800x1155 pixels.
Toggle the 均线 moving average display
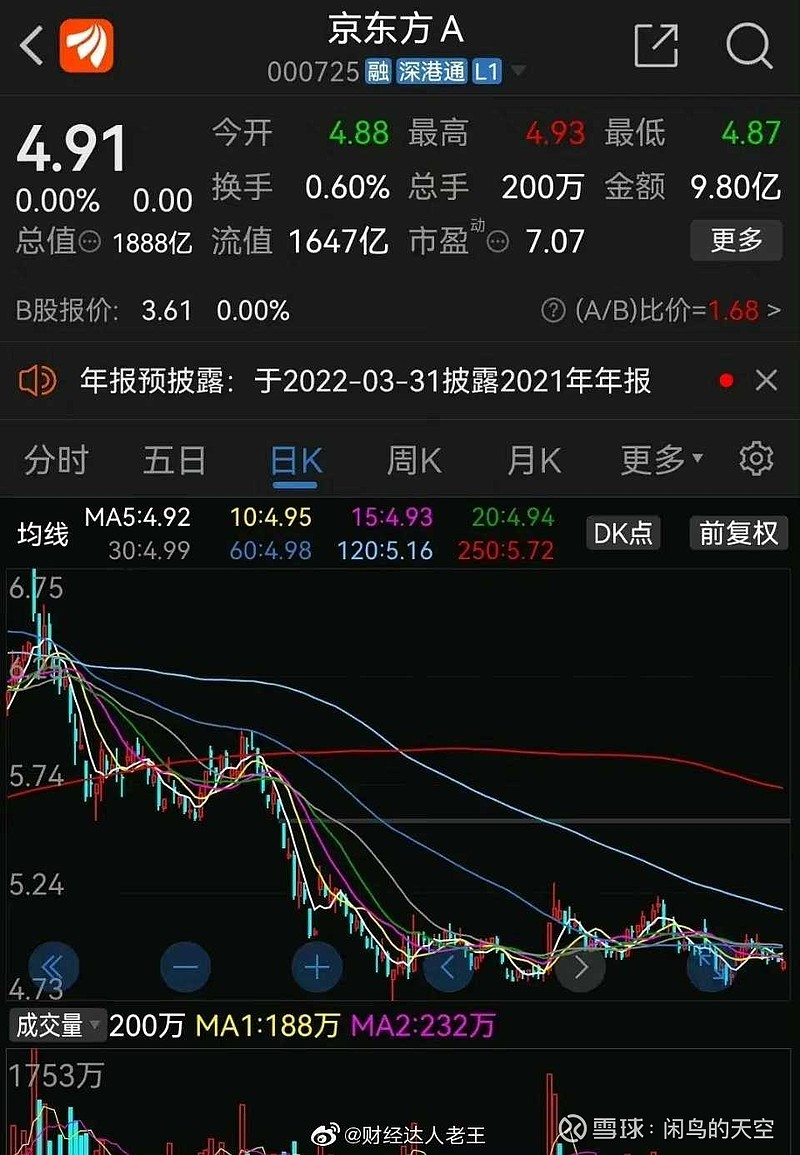(x=42, y=533)
